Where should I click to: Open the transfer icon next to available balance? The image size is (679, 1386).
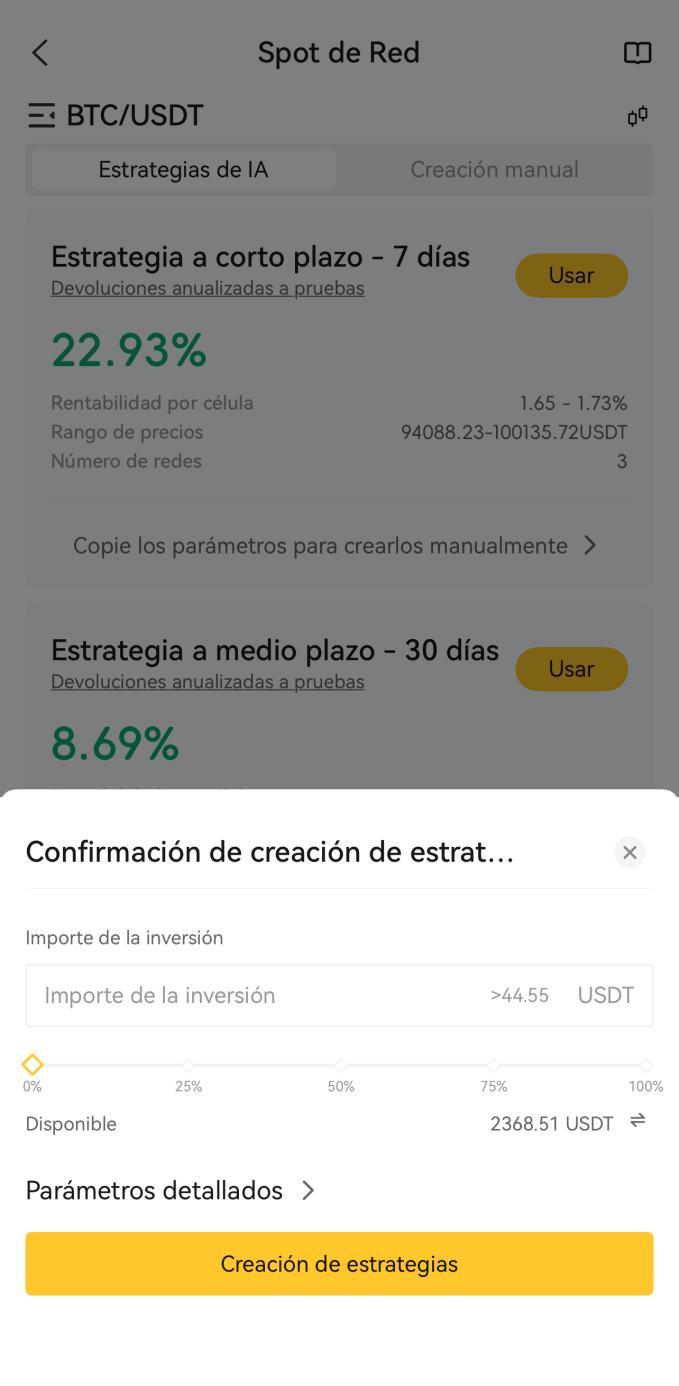pyautogui.click(x=638, y=1121)
